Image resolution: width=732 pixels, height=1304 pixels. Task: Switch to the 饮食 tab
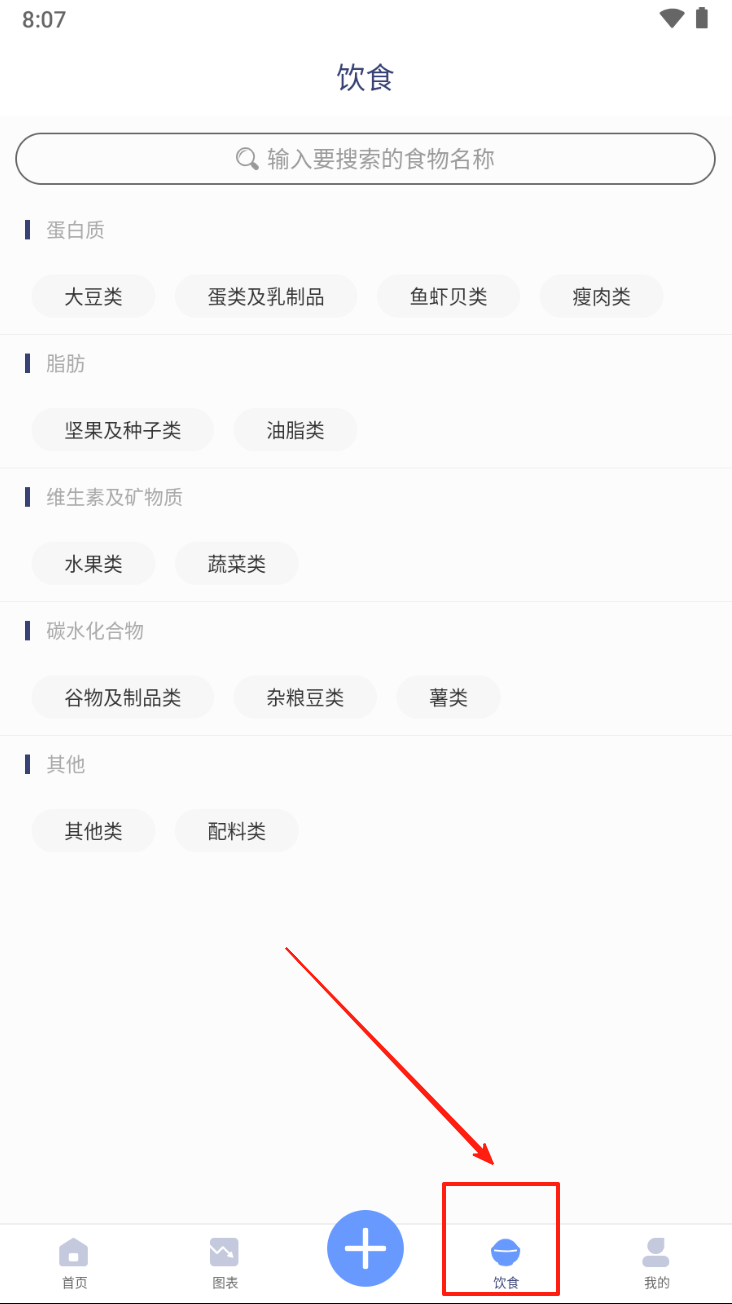click(x=505, y=1262)
